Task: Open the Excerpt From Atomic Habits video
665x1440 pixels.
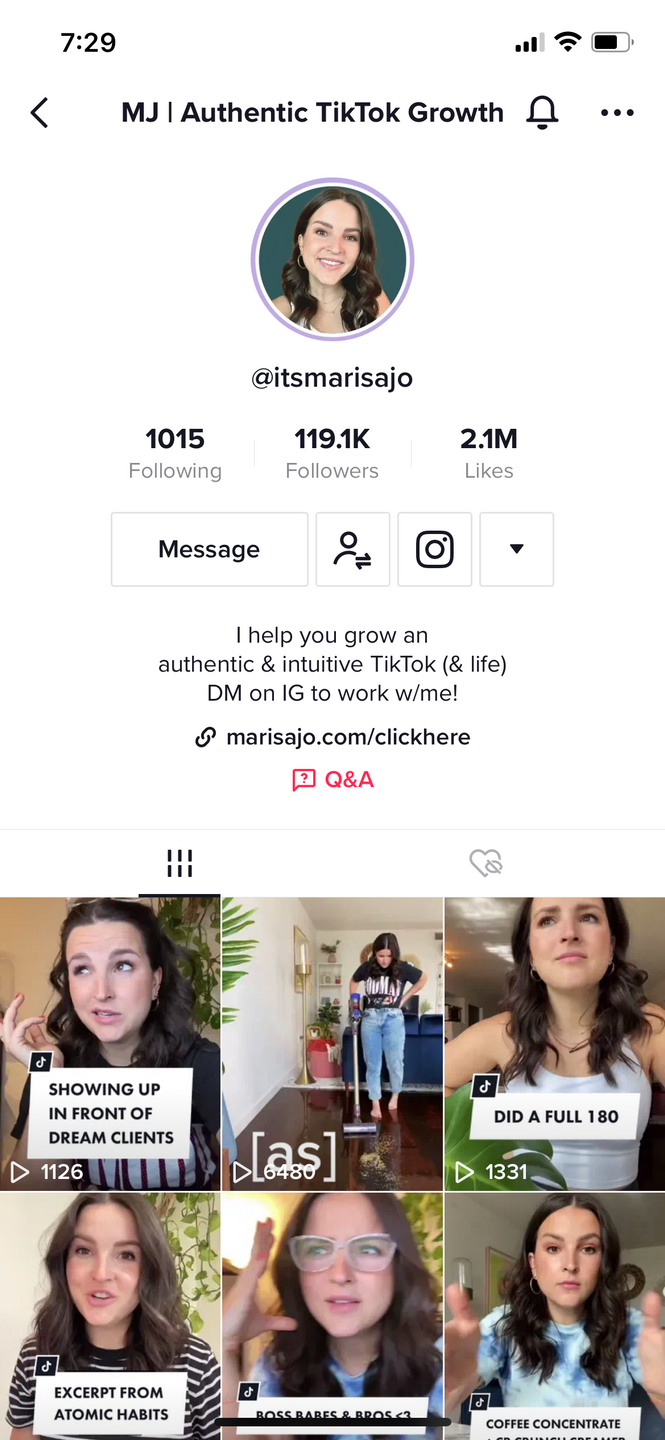Action: (110, 1315)
